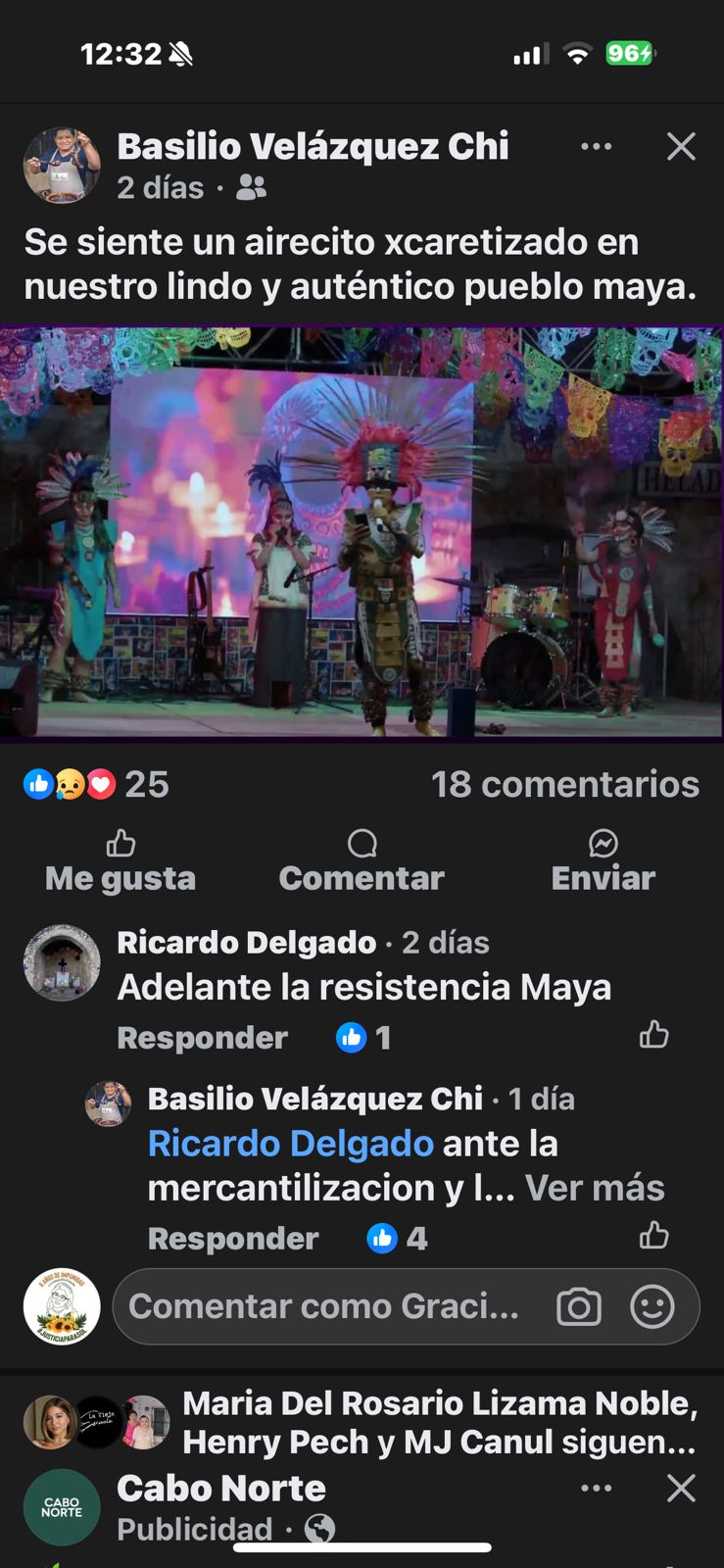
Task: View who reacted to the post
Action: 96,784
